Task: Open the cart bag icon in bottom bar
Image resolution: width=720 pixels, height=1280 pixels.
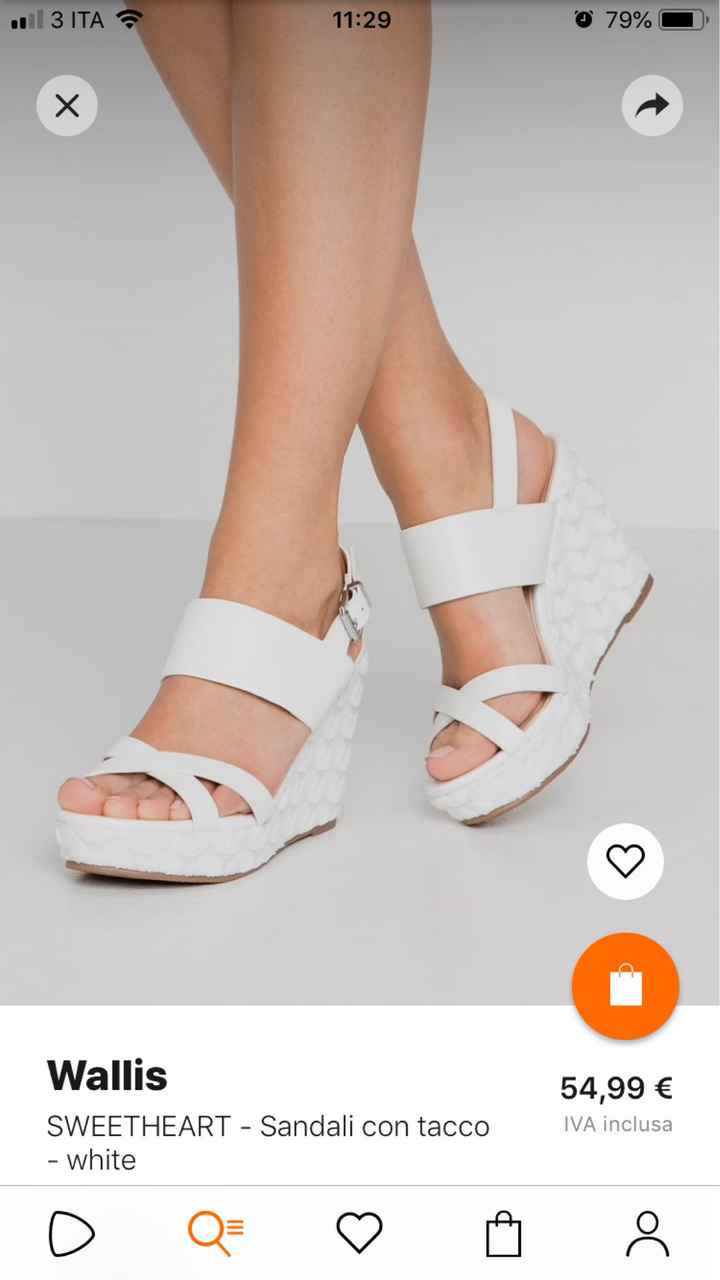Action: click(x=503, y=1232)
